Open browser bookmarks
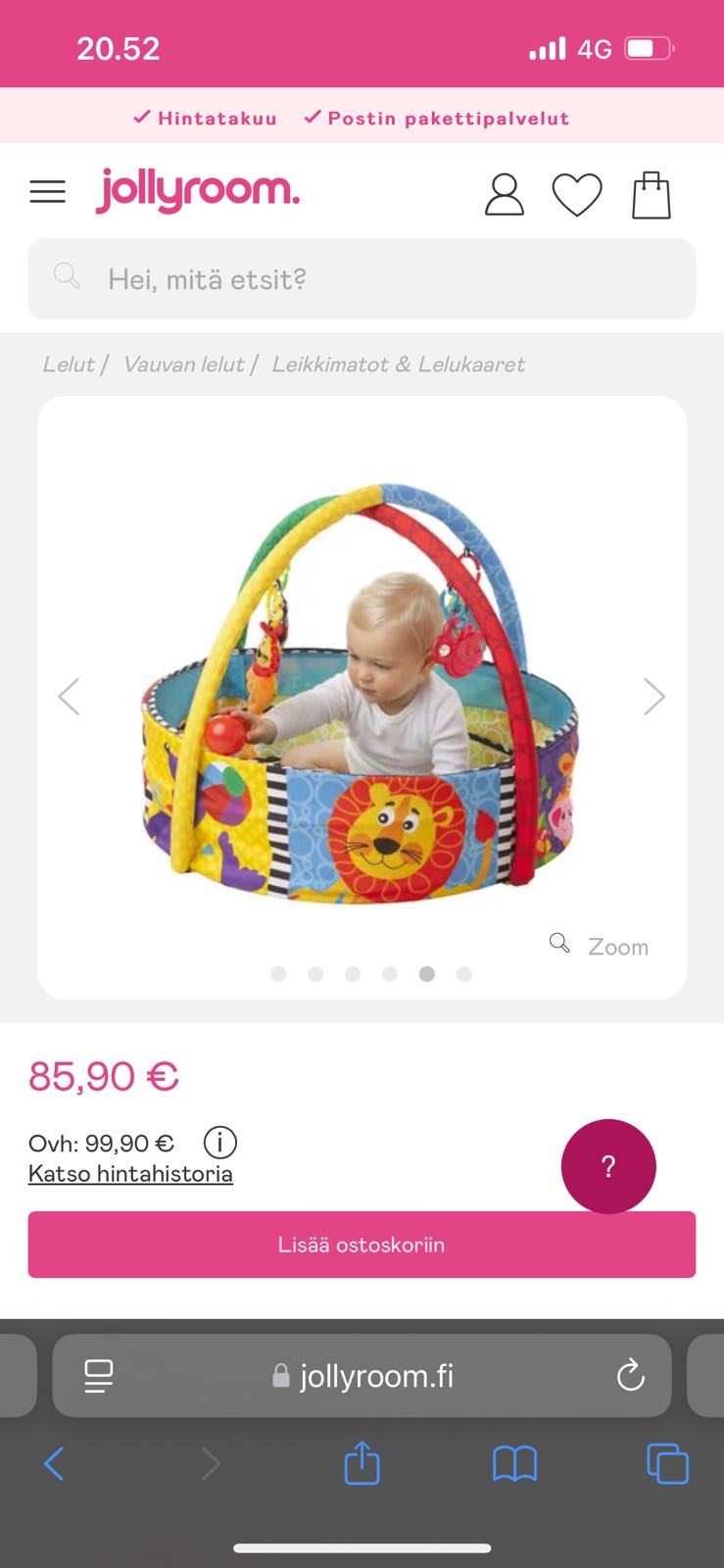The height and width of the screenshot is (1568, 724). 514,1464
